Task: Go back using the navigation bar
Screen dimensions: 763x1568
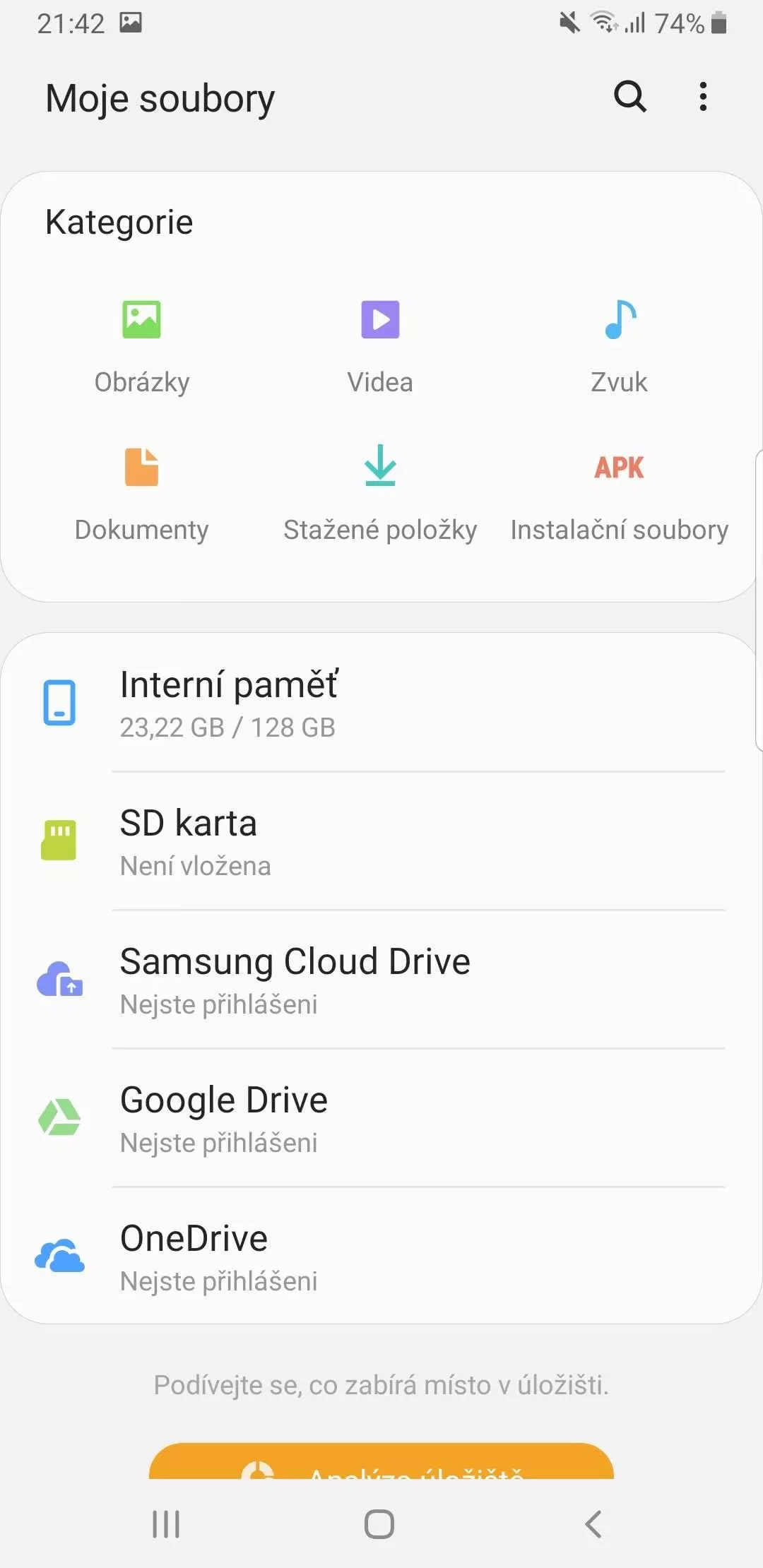Action: tap(593, 1524)
